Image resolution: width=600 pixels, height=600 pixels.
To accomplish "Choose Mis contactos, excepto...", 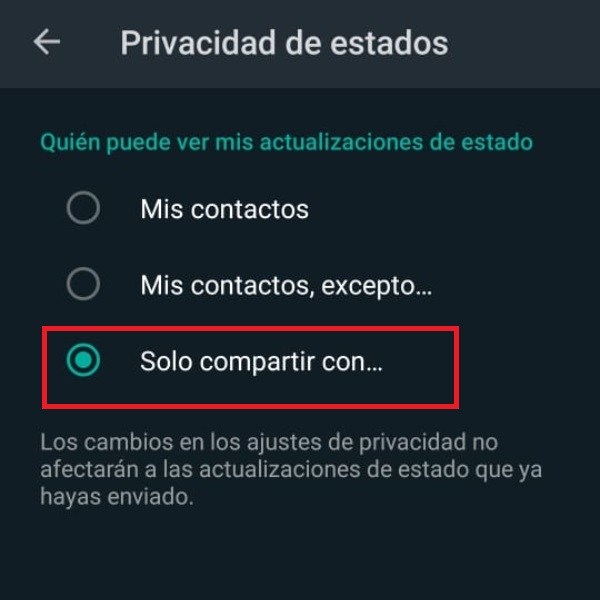I will (x=83, y=286).
